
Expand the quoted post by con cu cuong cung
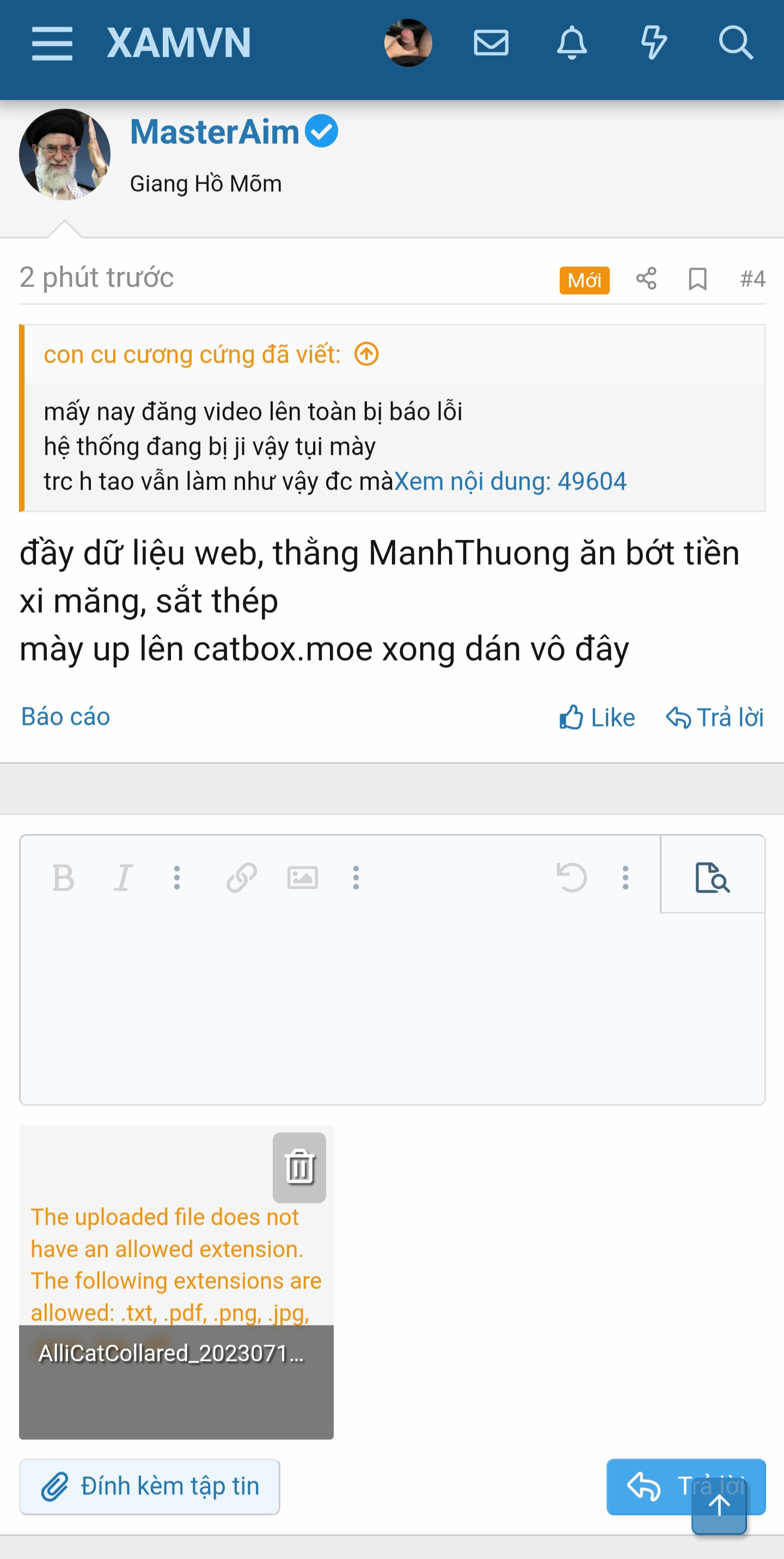point(366,354)
